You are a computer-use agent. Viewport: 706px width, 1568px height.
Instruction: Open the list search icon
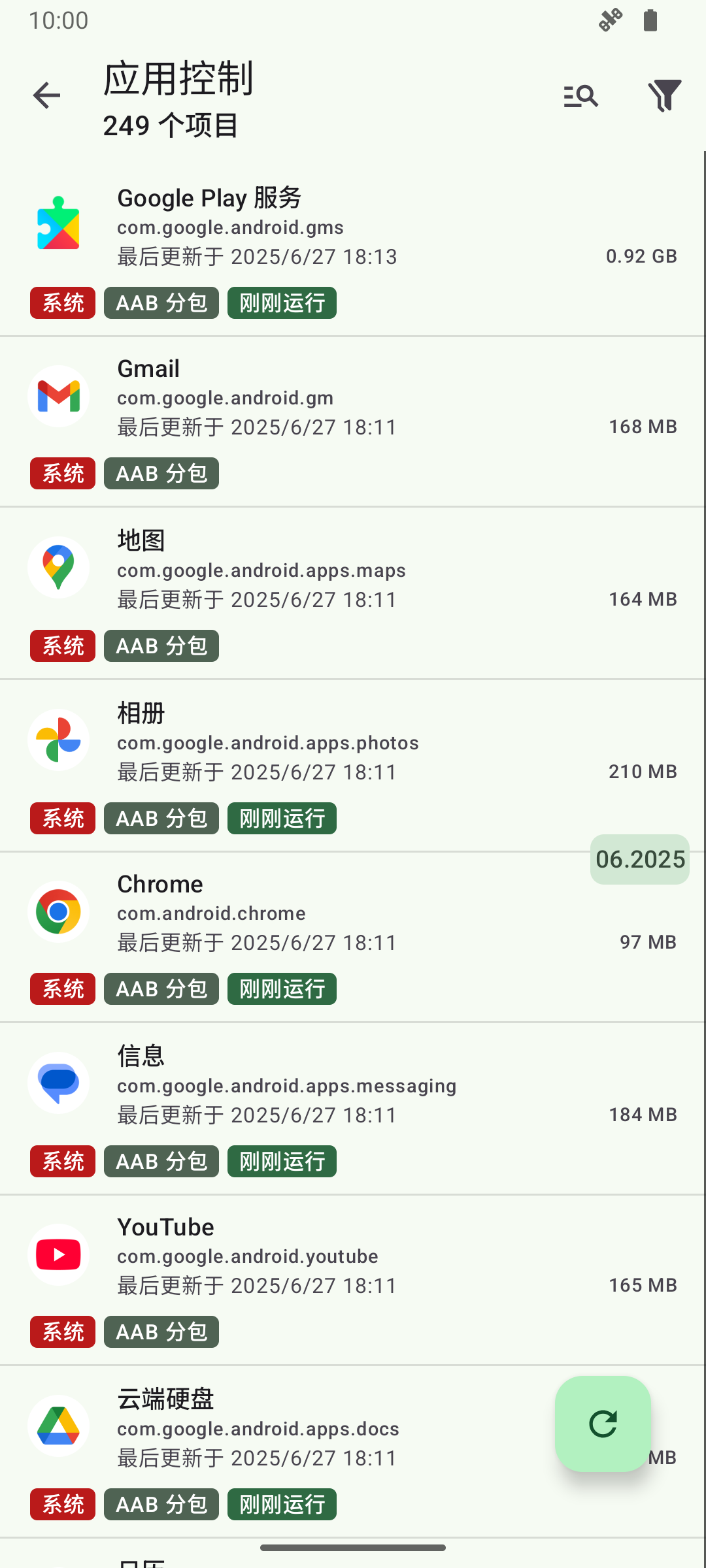580,96
